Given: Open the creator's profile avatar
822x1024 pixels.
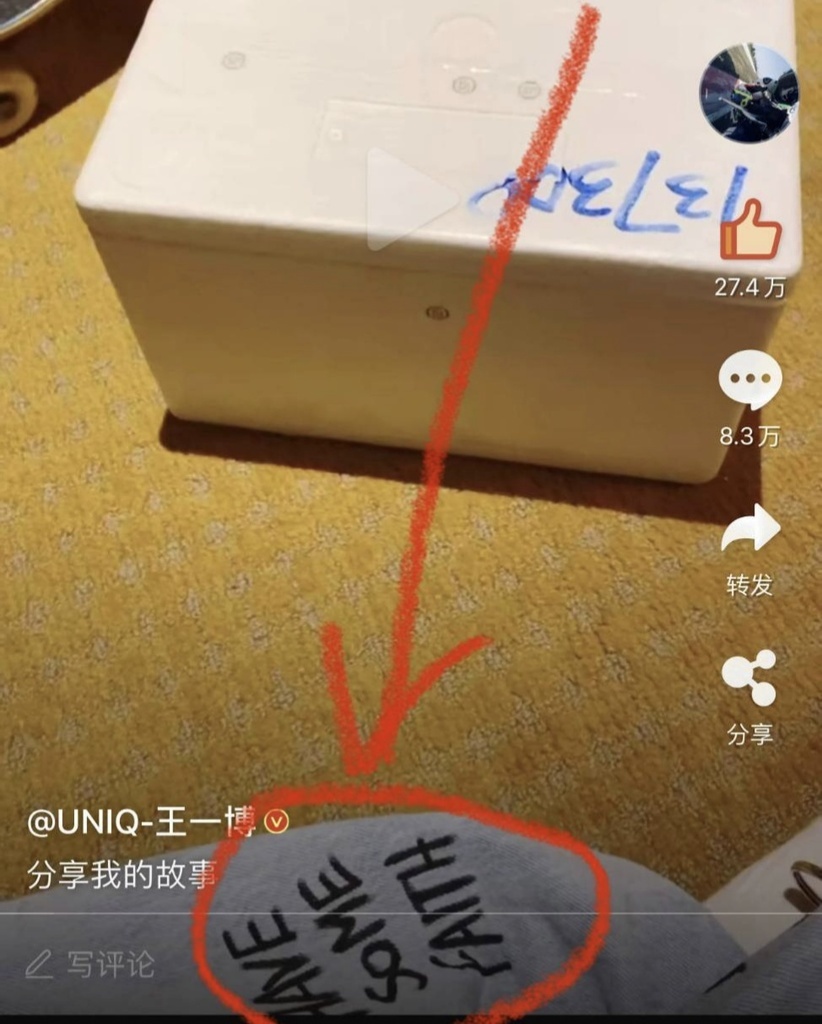Looking at the screenshot, I should [748, 93].
